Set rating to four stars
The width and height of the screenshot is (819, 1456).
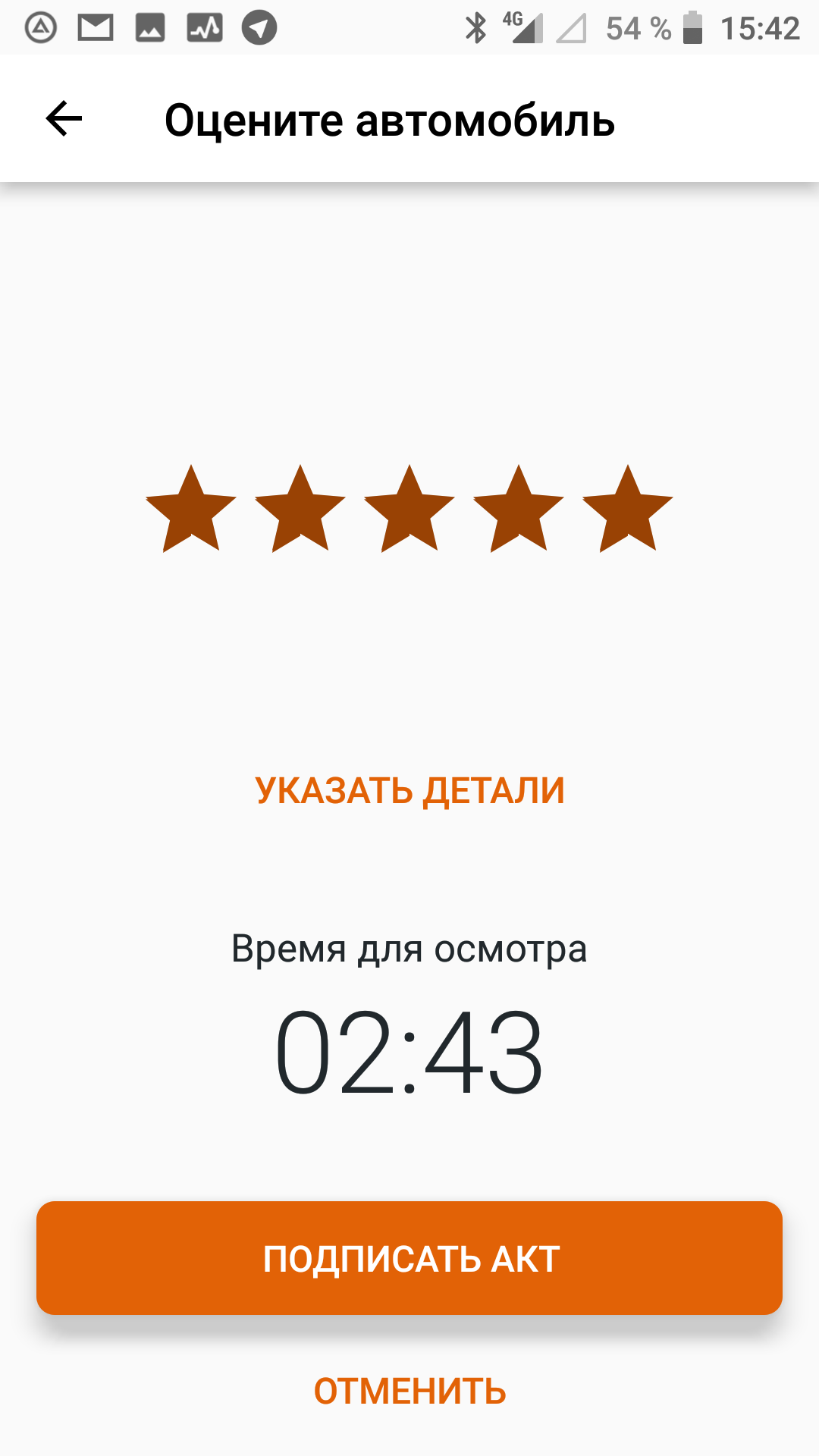click(x=519, y=509)
